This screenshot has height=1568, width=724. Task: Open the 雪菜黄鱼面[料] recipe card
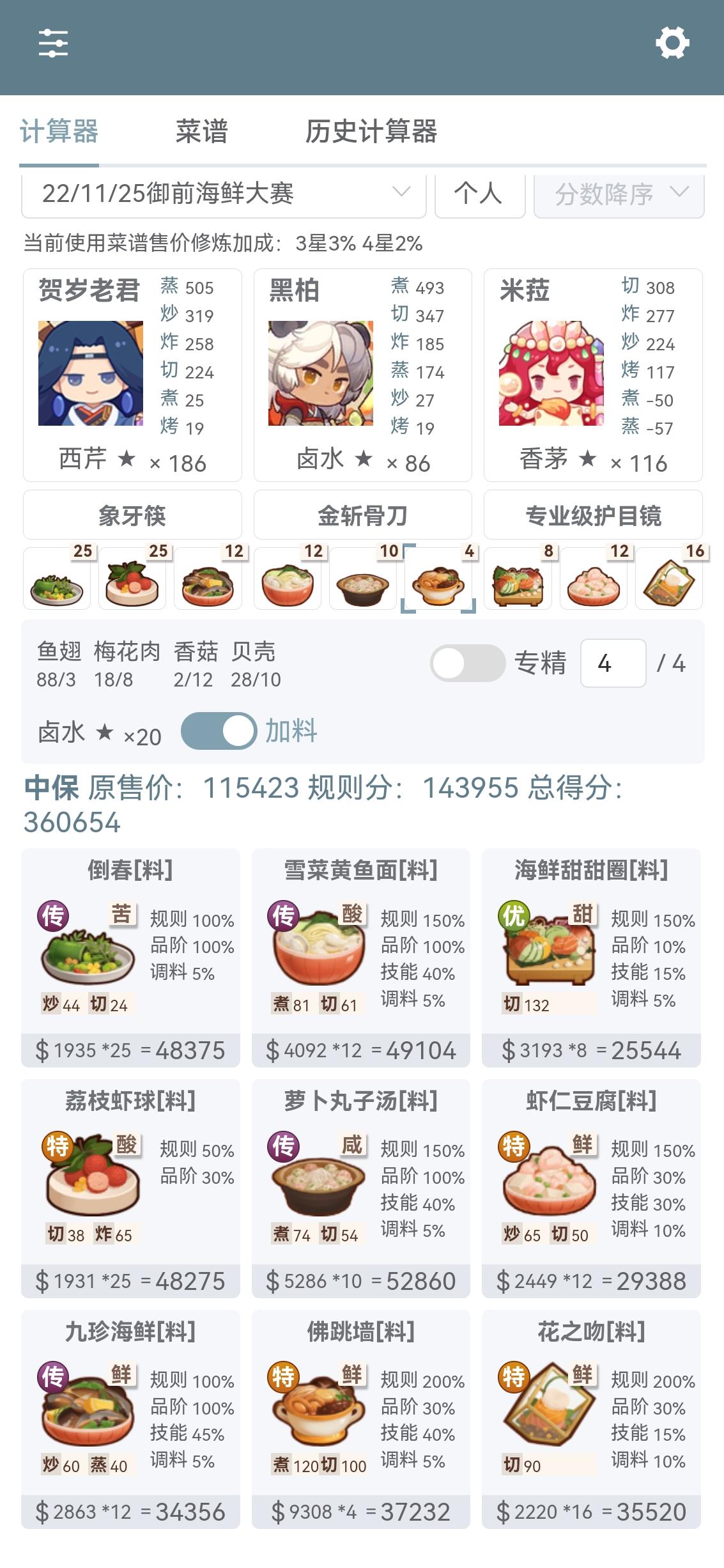click(361, 957)
